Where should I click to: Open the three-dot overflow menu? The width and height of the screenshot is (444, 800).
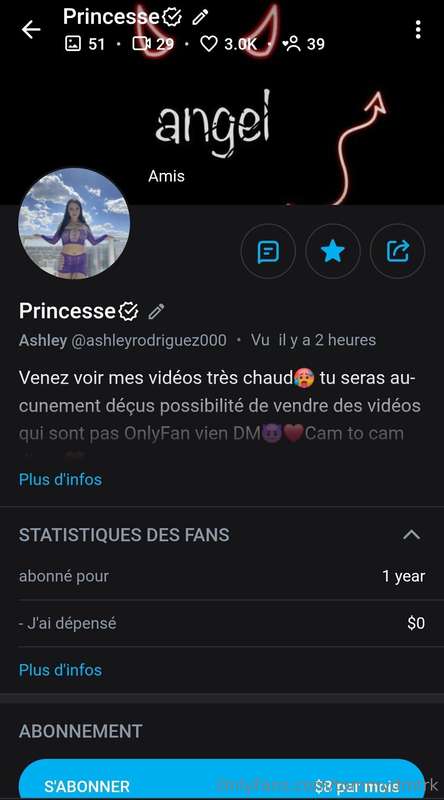tap(418, 30)
